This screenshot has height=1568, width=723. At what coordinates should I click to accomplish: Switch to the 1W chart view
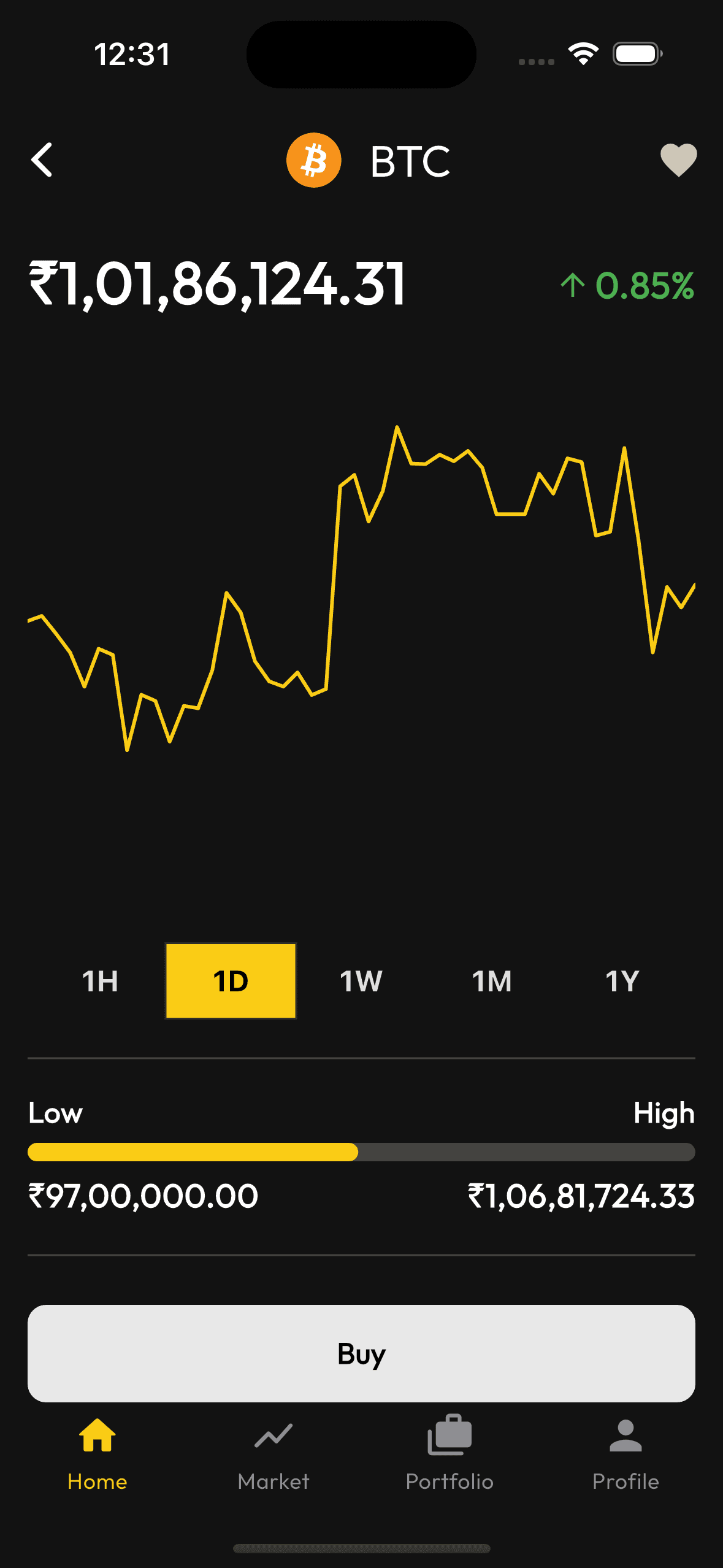pos(361,980)
